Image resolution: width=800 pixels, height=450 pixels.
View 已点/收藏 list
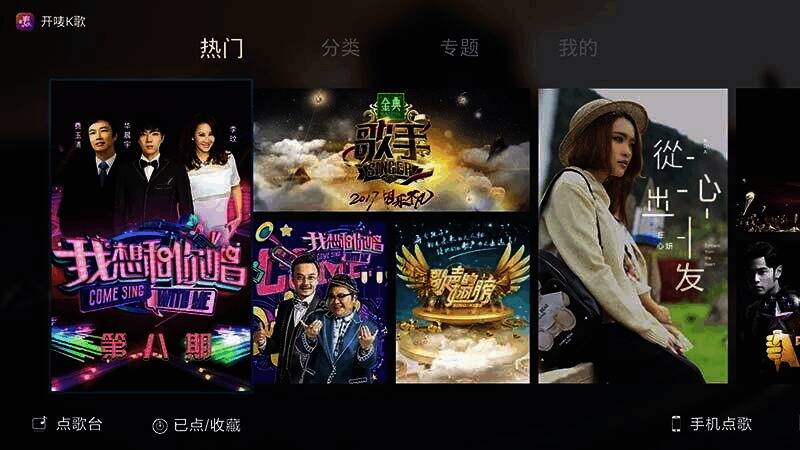click(197, 425)
